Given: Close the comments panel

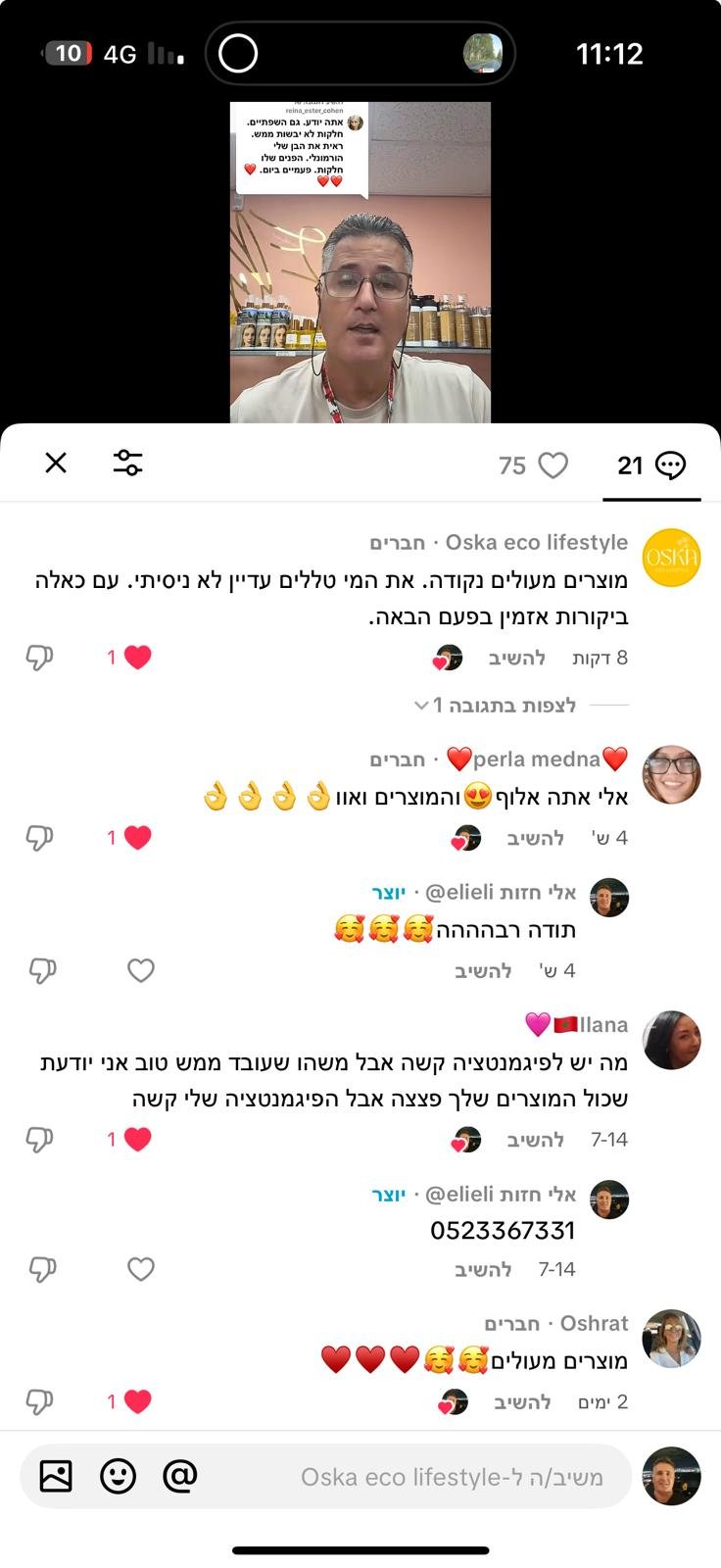Looking at the screenshot, I should 56,463.
